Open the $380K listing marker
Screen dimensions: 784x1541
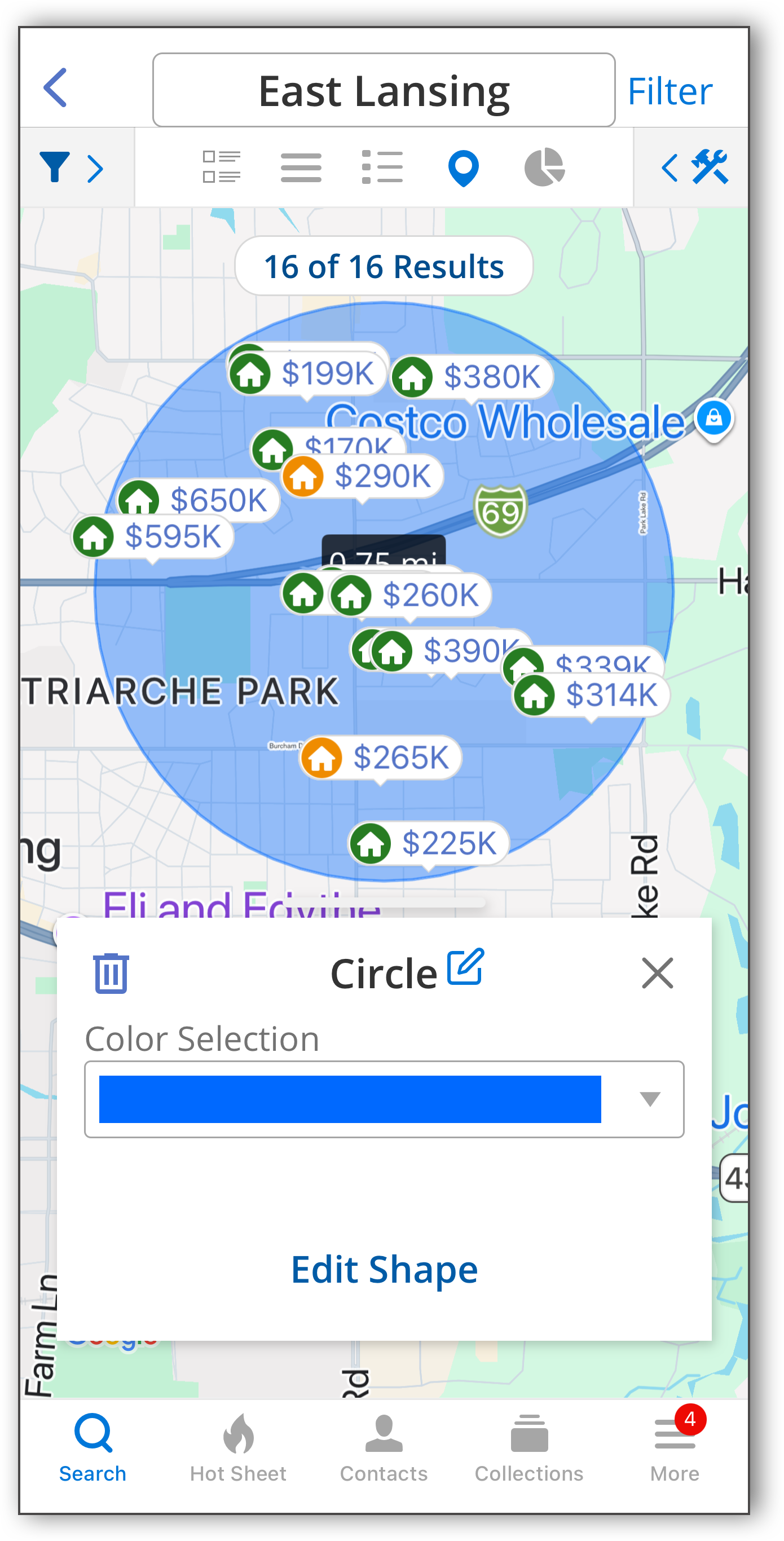pyautogui.click(x=472, y=377)
